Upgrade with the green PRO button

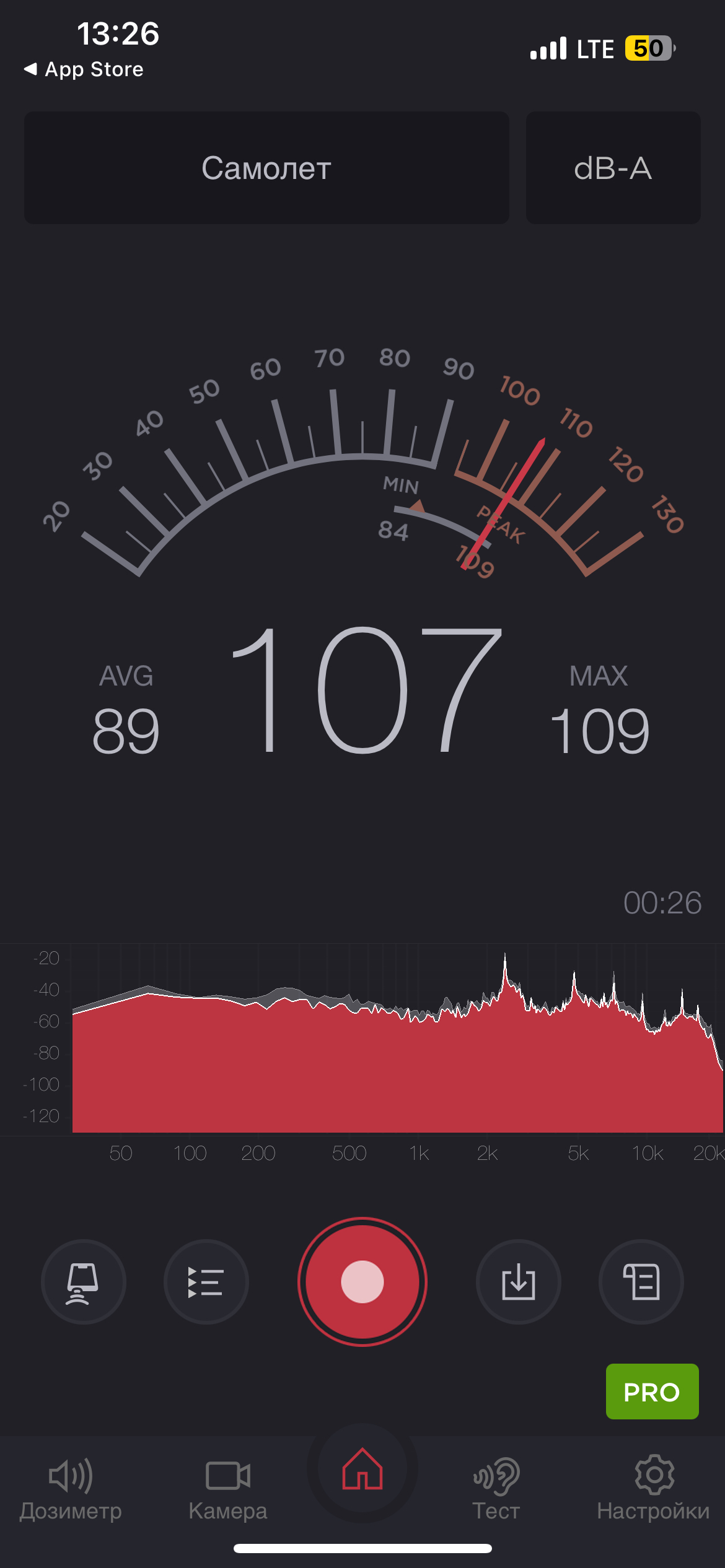pos(652,1392)
